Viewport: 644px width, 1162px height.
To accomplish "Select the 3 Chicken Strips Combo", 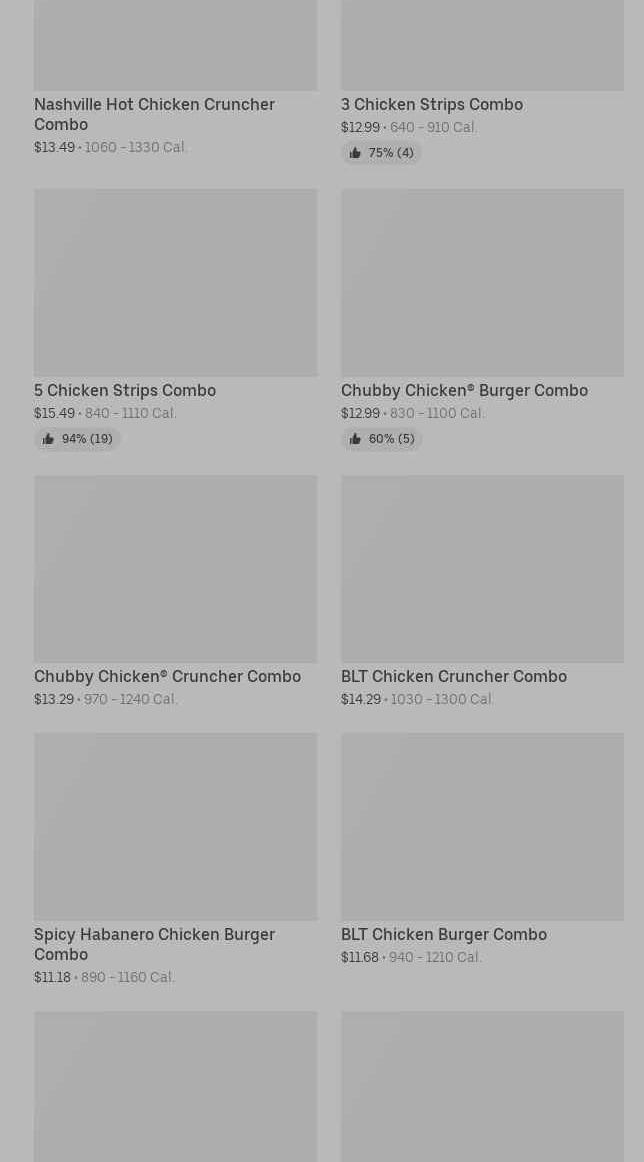I will pyautogui.click(x=431, y=104).
